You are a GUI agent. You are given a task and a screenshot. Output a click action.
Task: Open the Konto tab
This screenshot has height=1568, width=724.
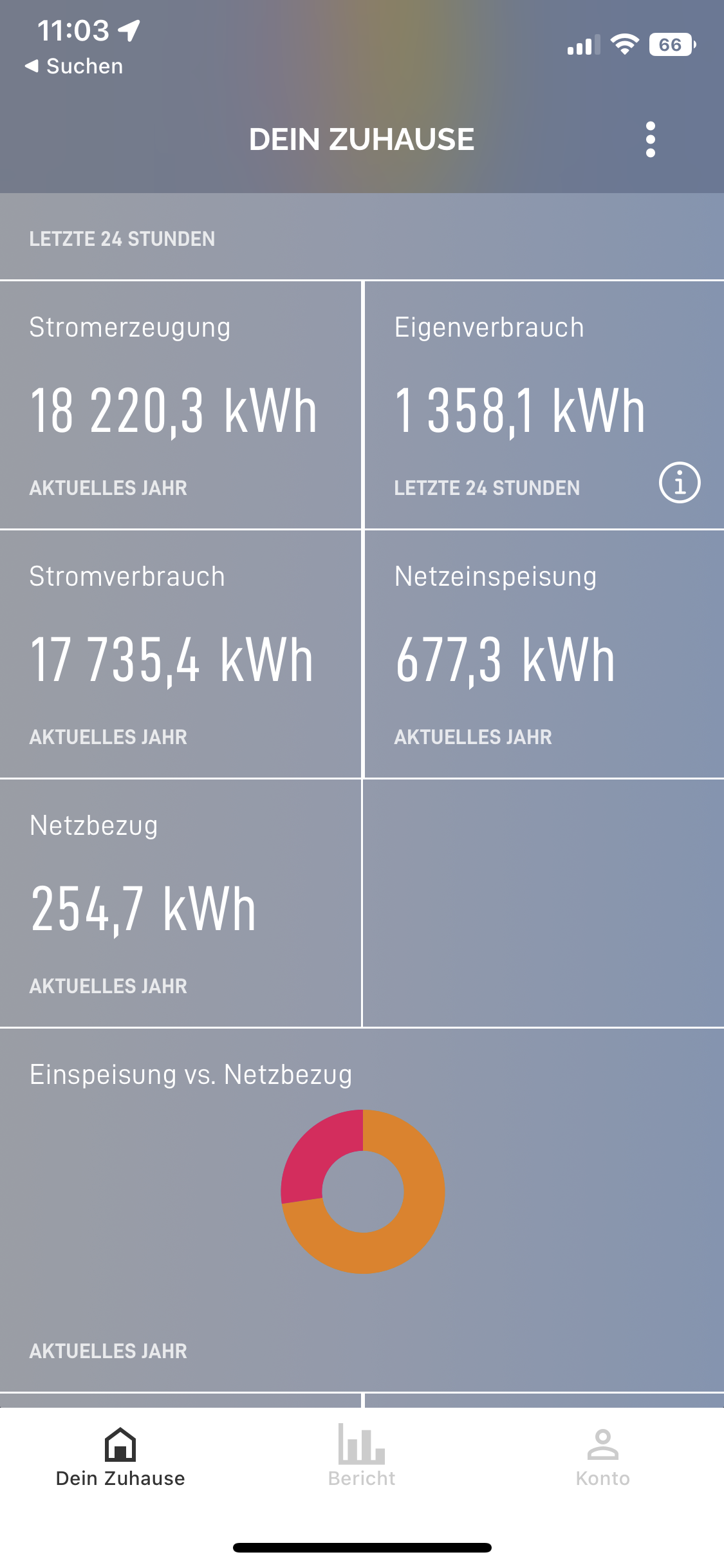click(x=602, y=1456)
